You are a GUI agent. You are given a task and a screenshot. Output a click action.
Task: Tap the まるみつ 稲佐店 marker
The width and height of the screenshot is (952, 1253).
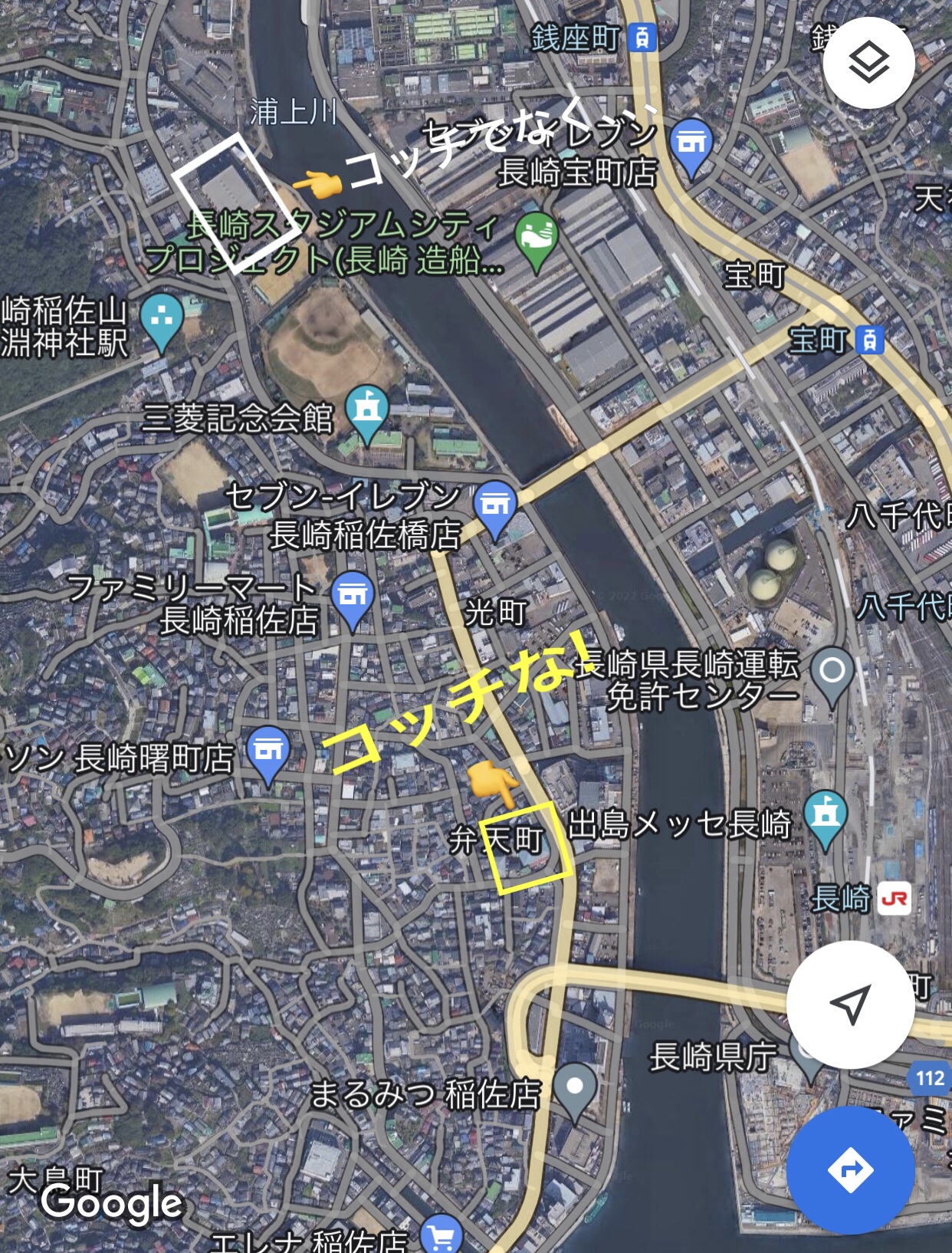(x=575, y=1087)
